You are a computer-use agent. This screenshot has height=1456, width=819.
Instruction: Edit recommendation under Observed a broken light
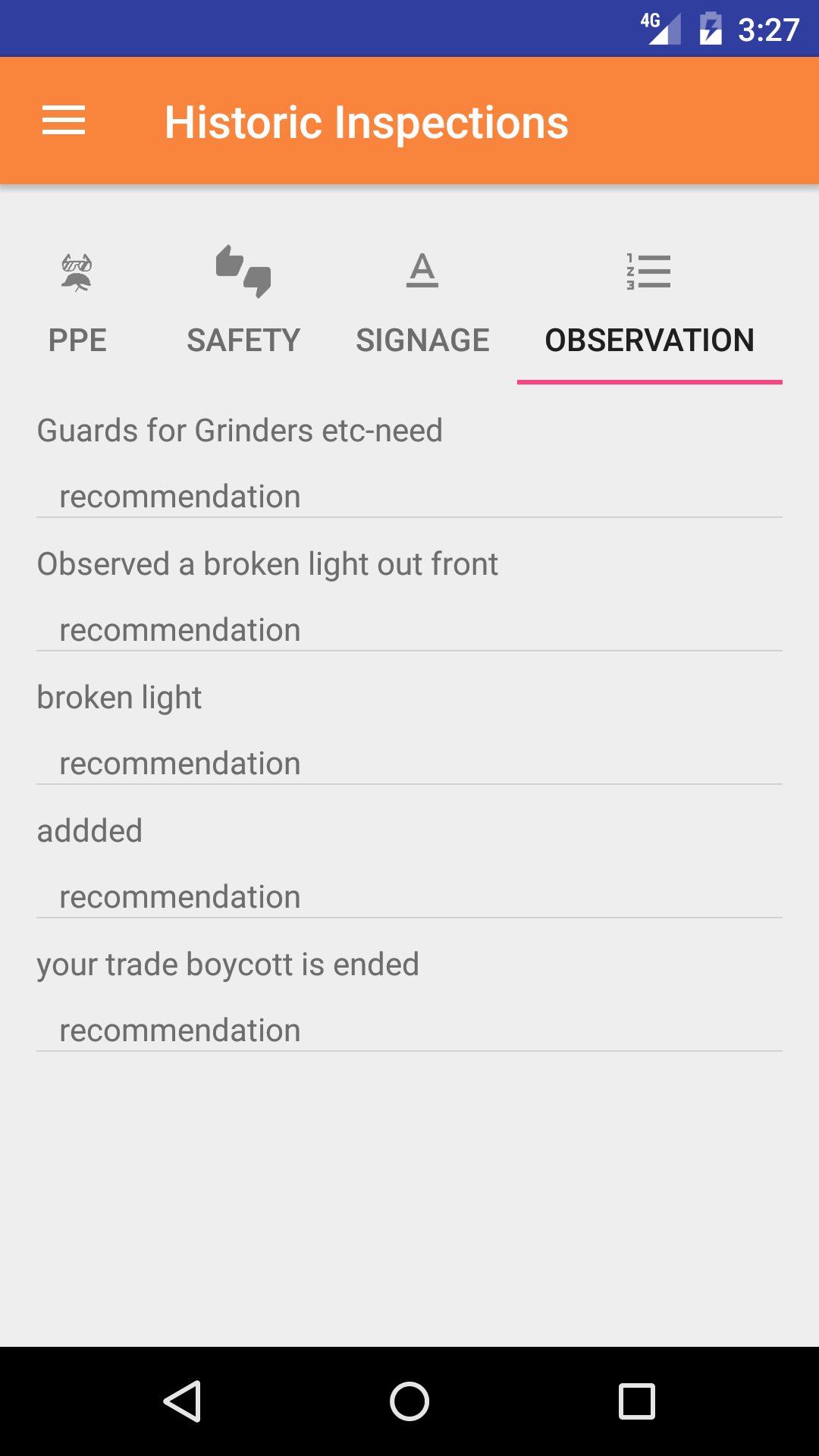(409, 630)
